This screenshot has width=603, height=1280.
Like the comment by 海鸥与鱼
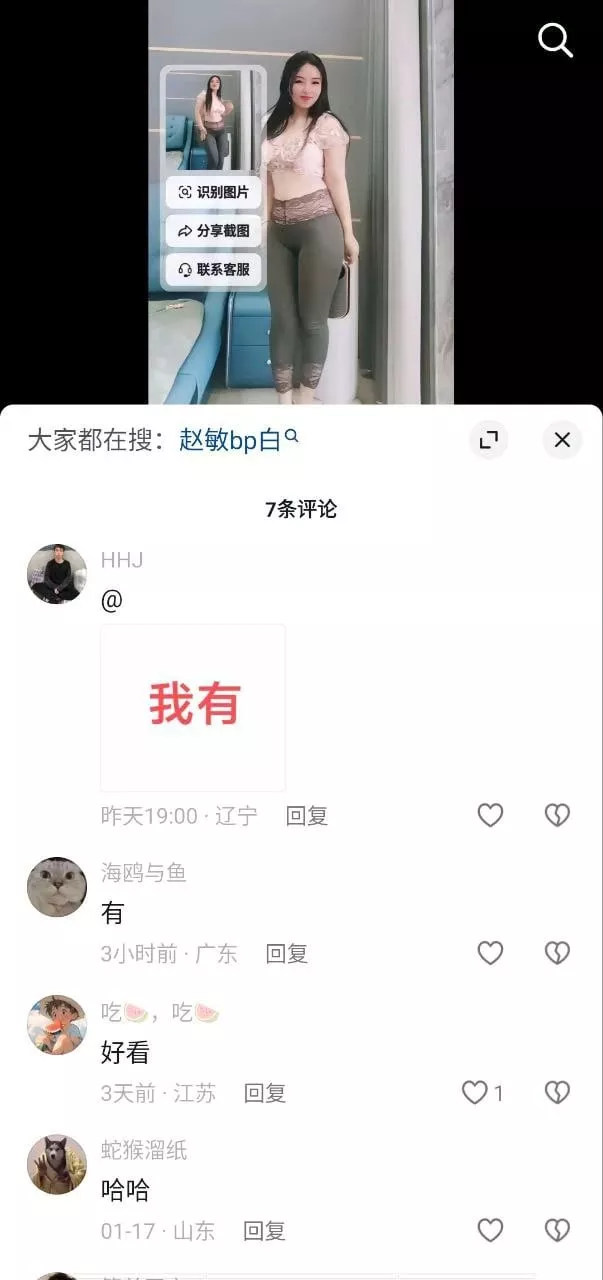coord(490,954)
